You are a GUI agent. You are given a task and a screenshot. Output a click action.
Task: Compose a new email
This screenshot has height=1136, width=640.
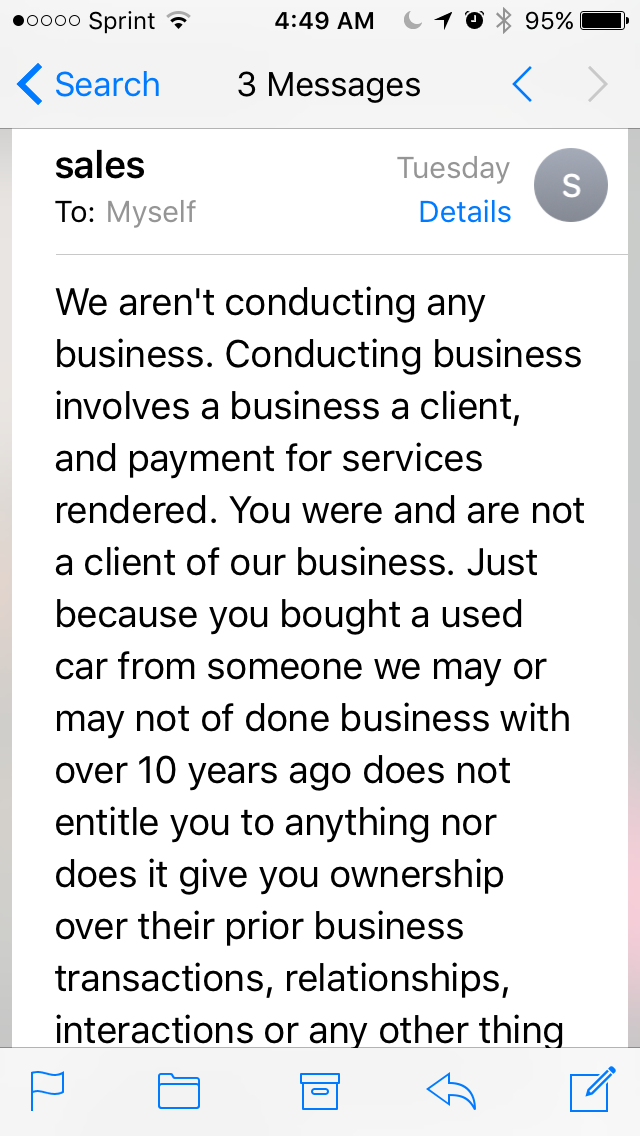(x=591, y=1091)
